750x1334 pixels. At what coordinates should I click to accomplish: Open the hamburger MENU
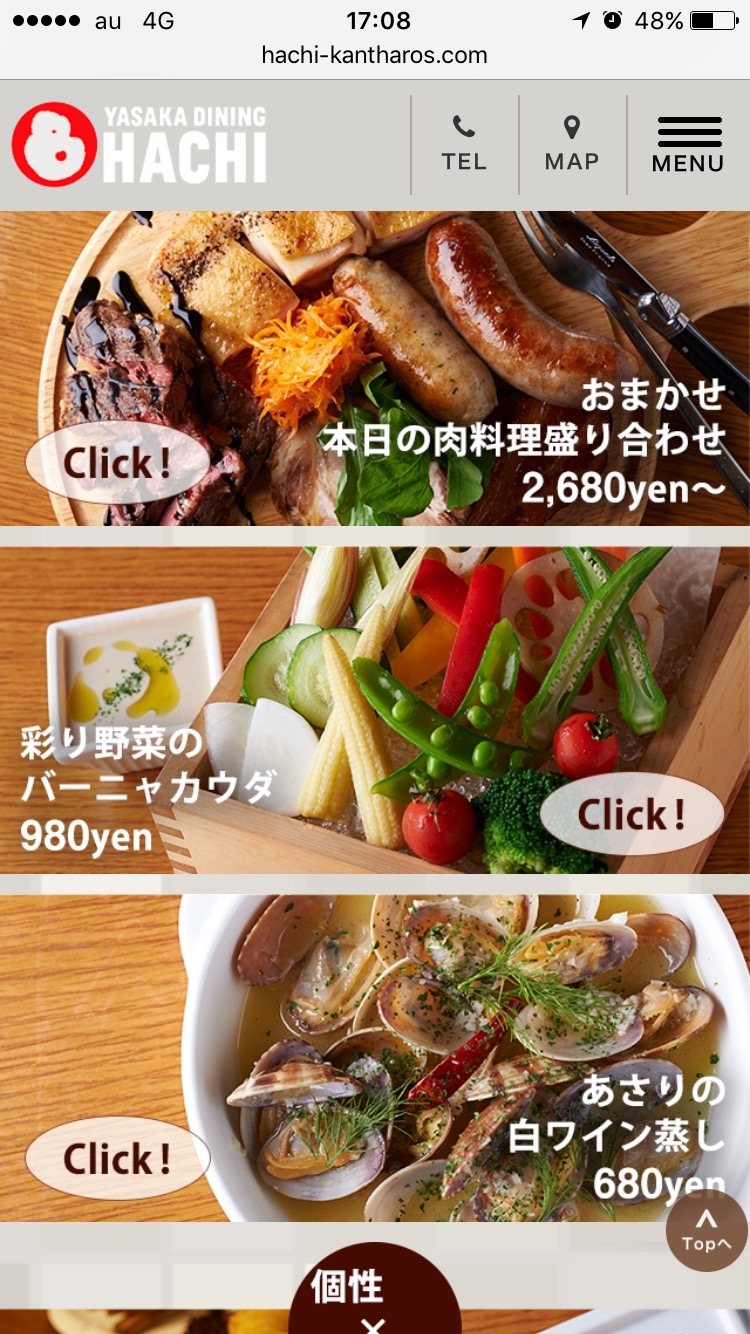(688, 145)
